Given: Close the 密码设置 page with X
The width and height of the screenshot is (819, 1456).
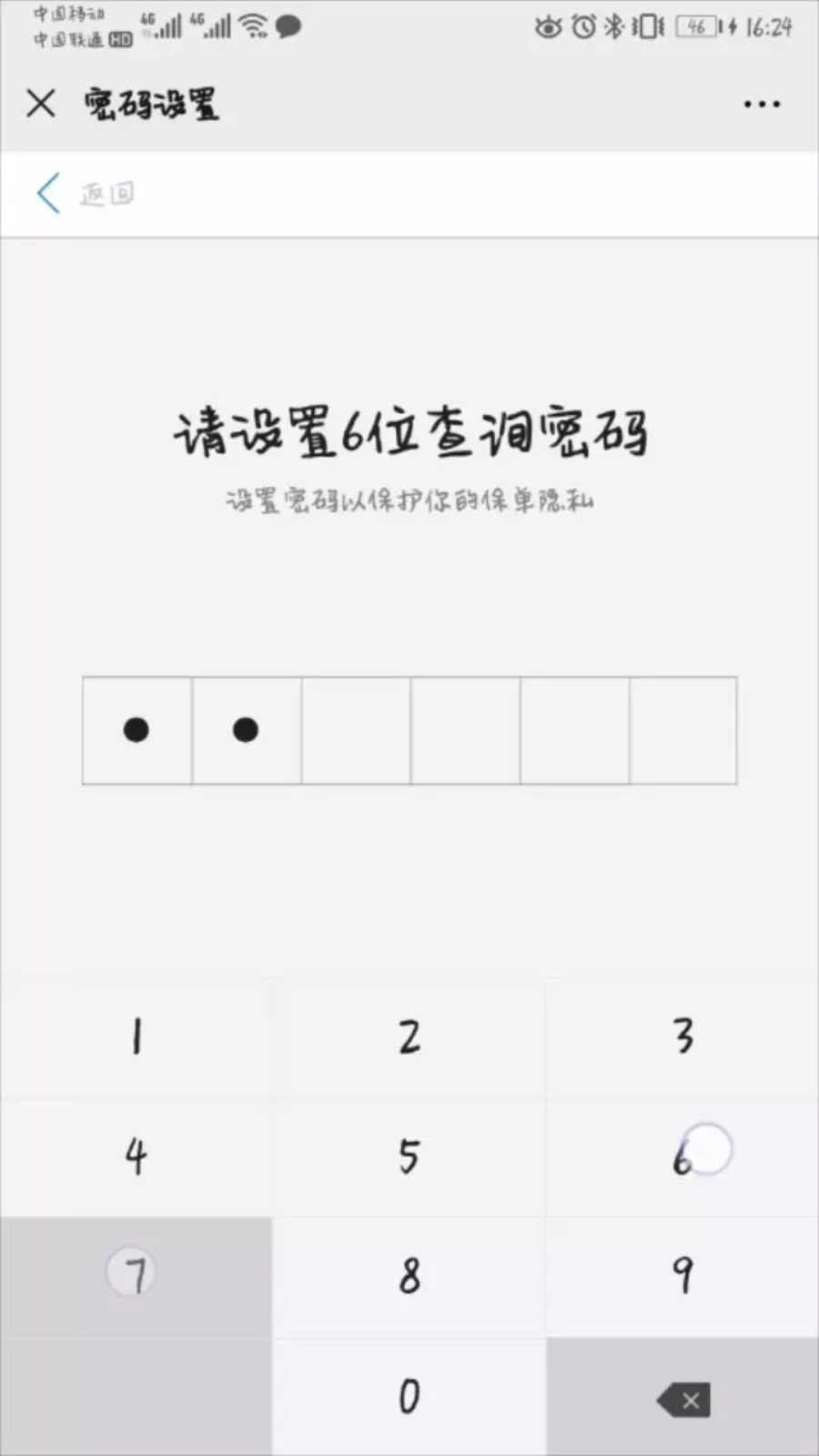Looking at the screenshot, I should 41,104.
